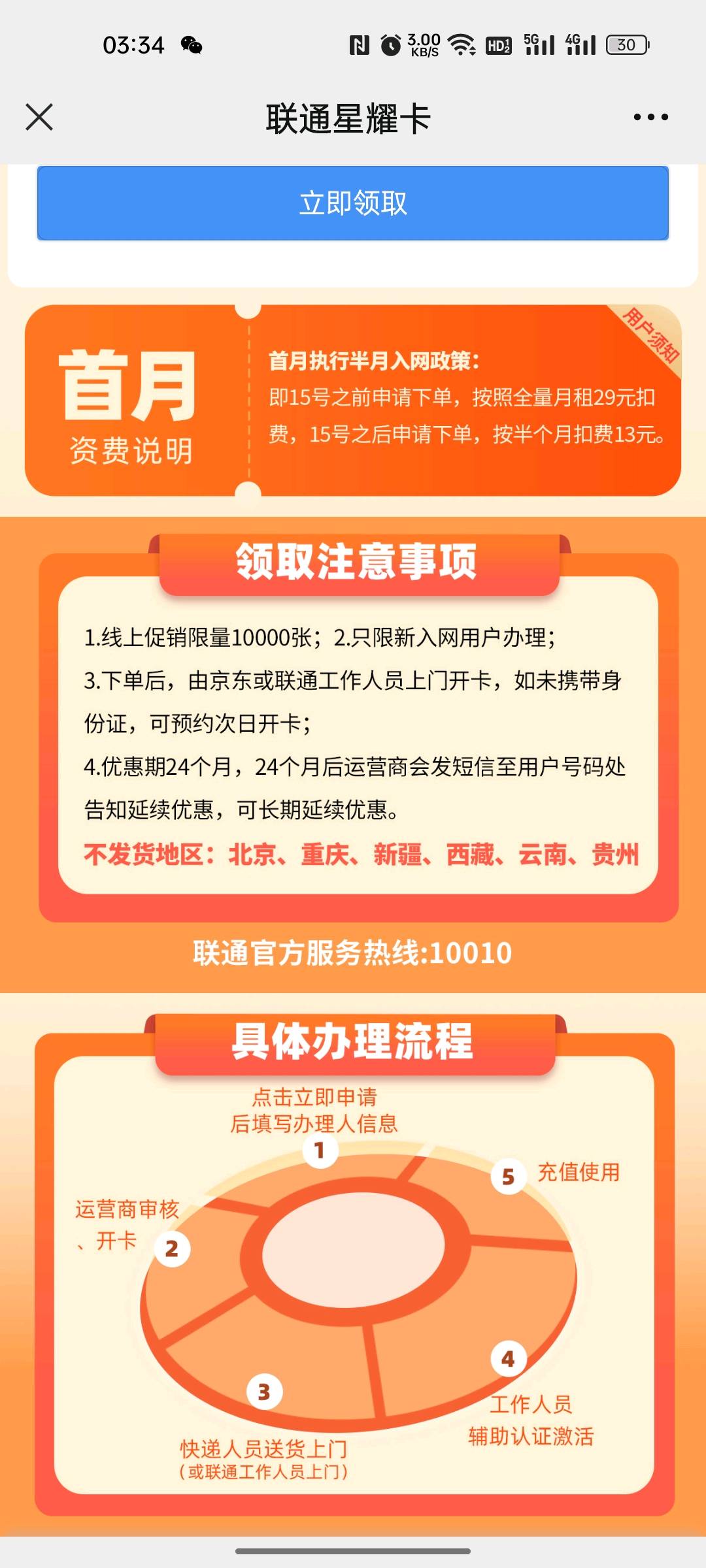Tap the 立即领取 button
Screen dimensions: 706x1568
[x=353, y=203]
